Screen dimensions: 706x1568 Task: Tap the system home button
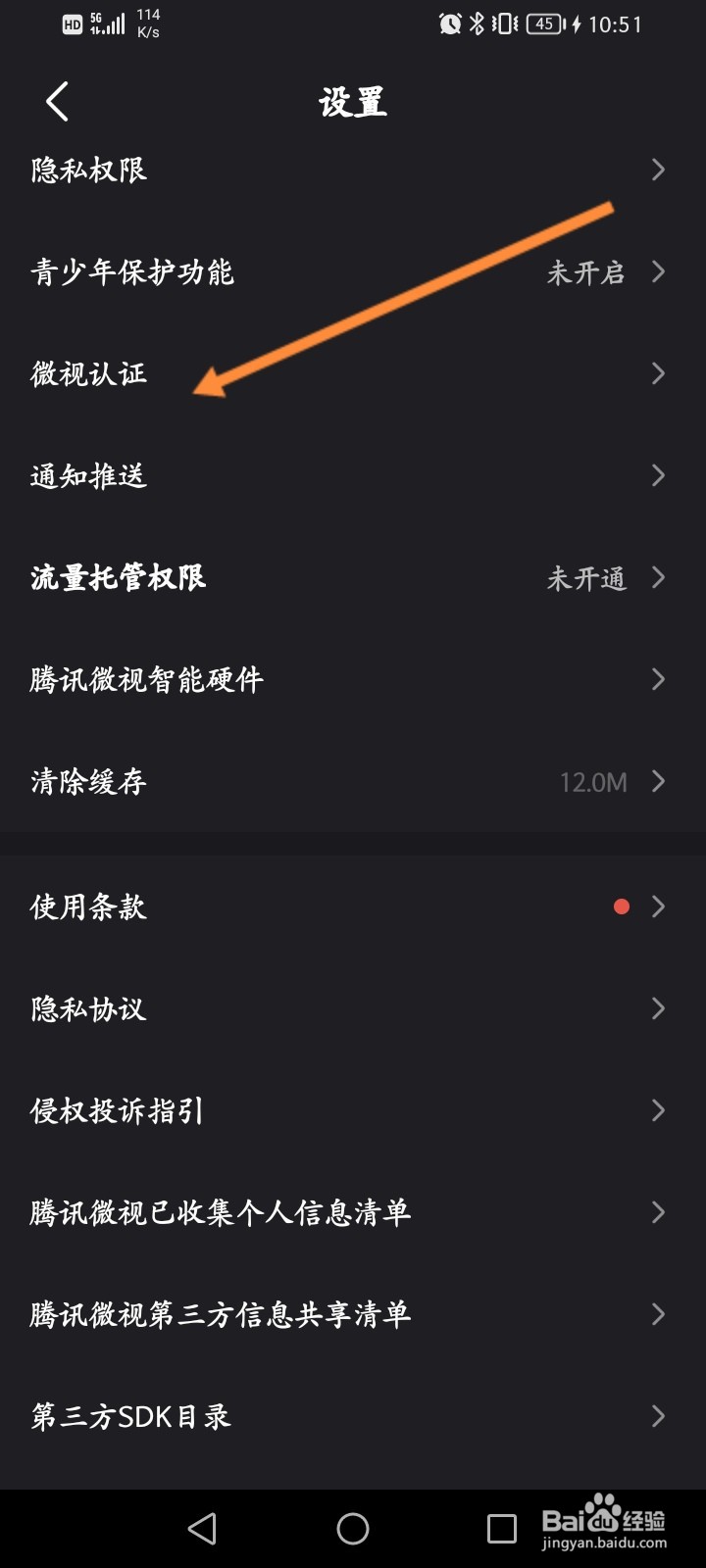353,1529
